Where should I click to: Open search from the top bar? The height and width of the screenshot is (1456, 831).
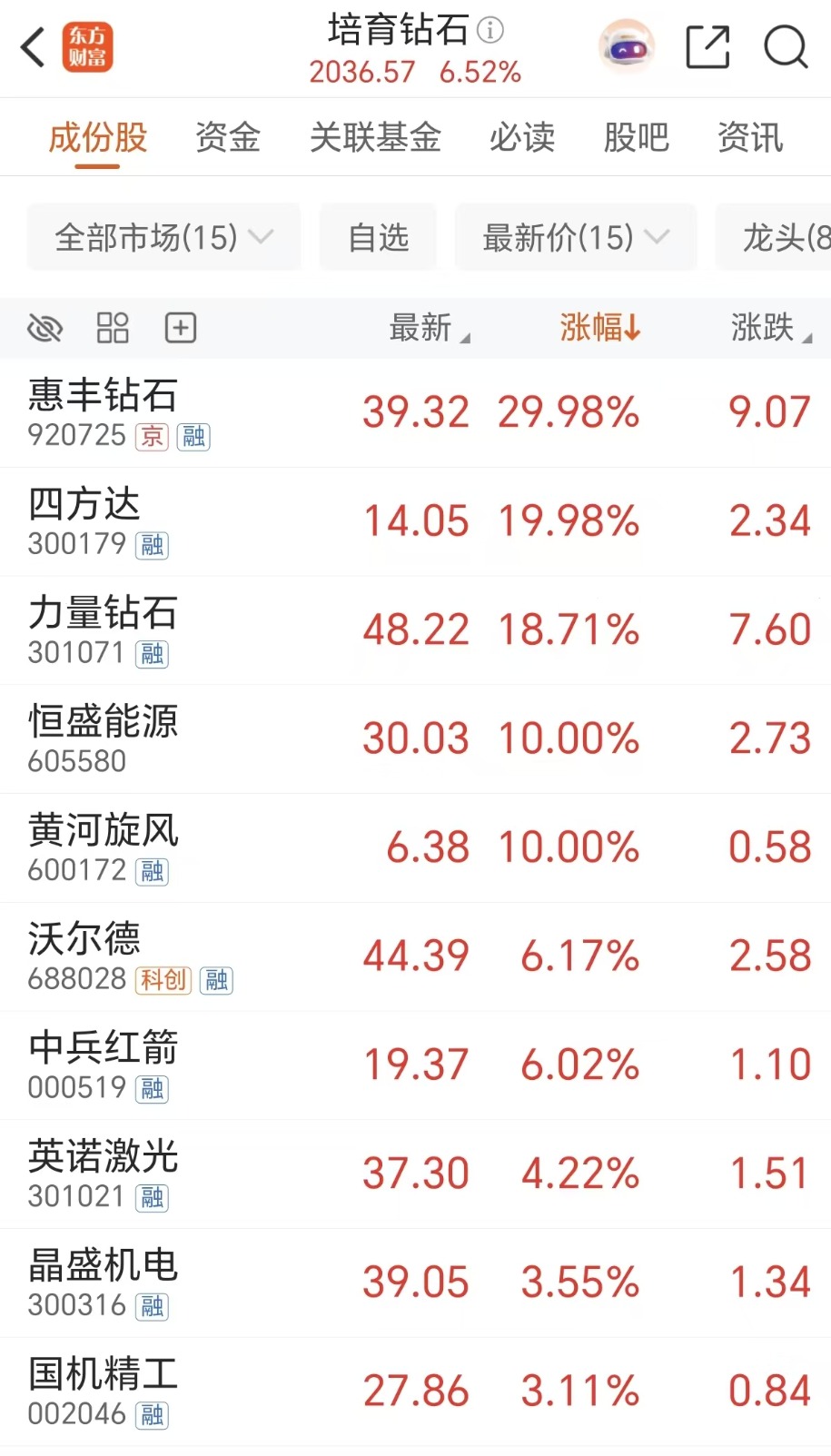785,47
